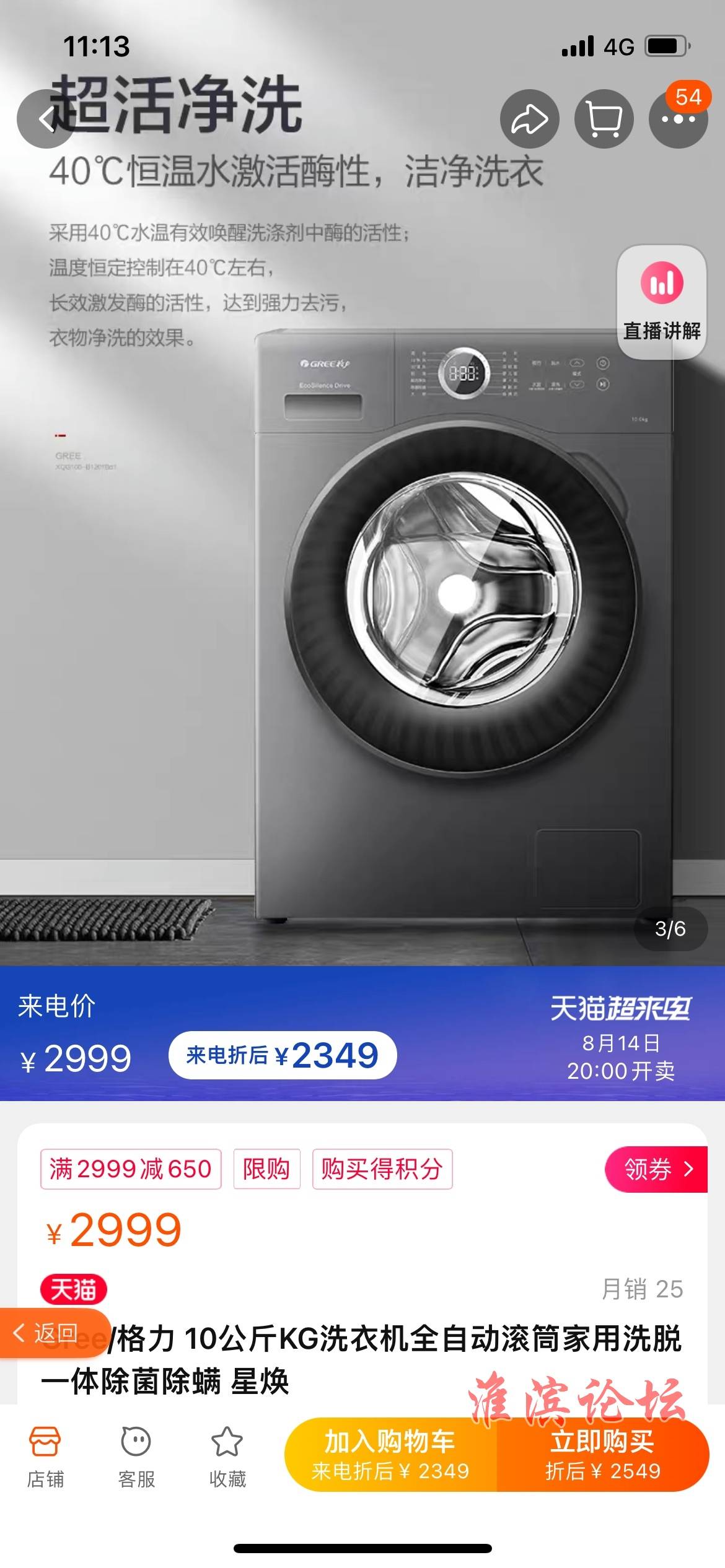Open the 来电折后 ¥2349 price pill

click(x=283, y=1055)
